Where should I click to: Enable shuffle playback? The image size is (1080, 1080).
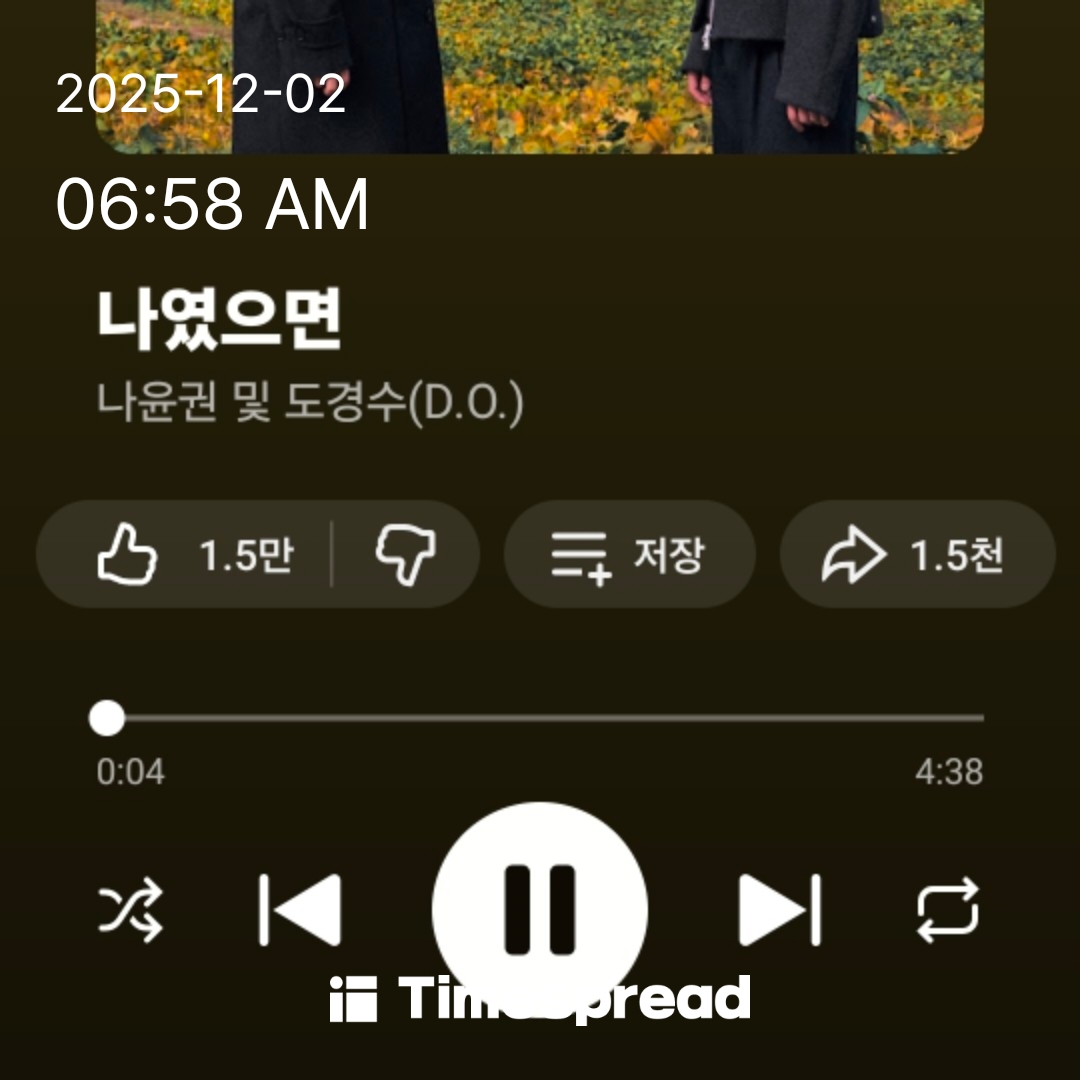130,910
